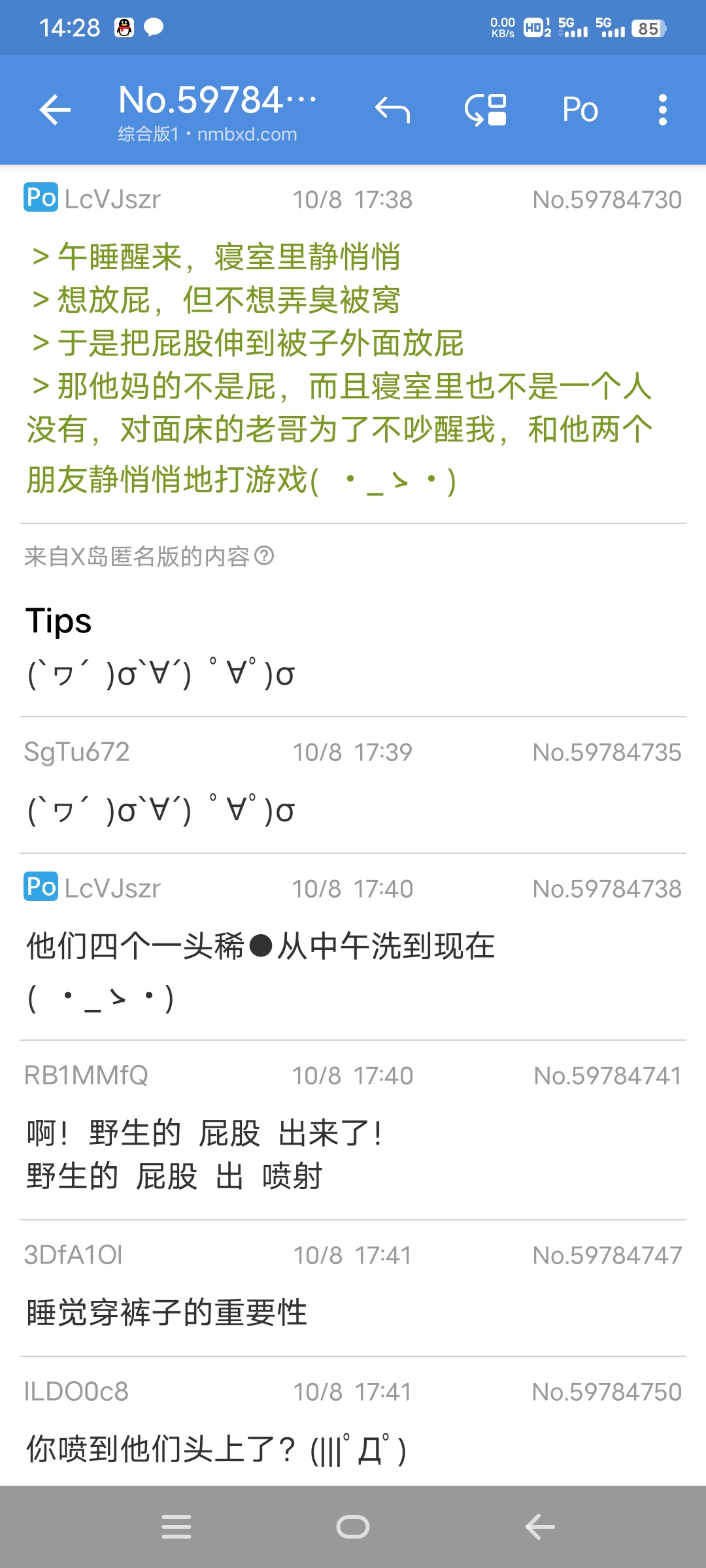
Task: Open recent apps from the navigation bar
Action: 176,1527
